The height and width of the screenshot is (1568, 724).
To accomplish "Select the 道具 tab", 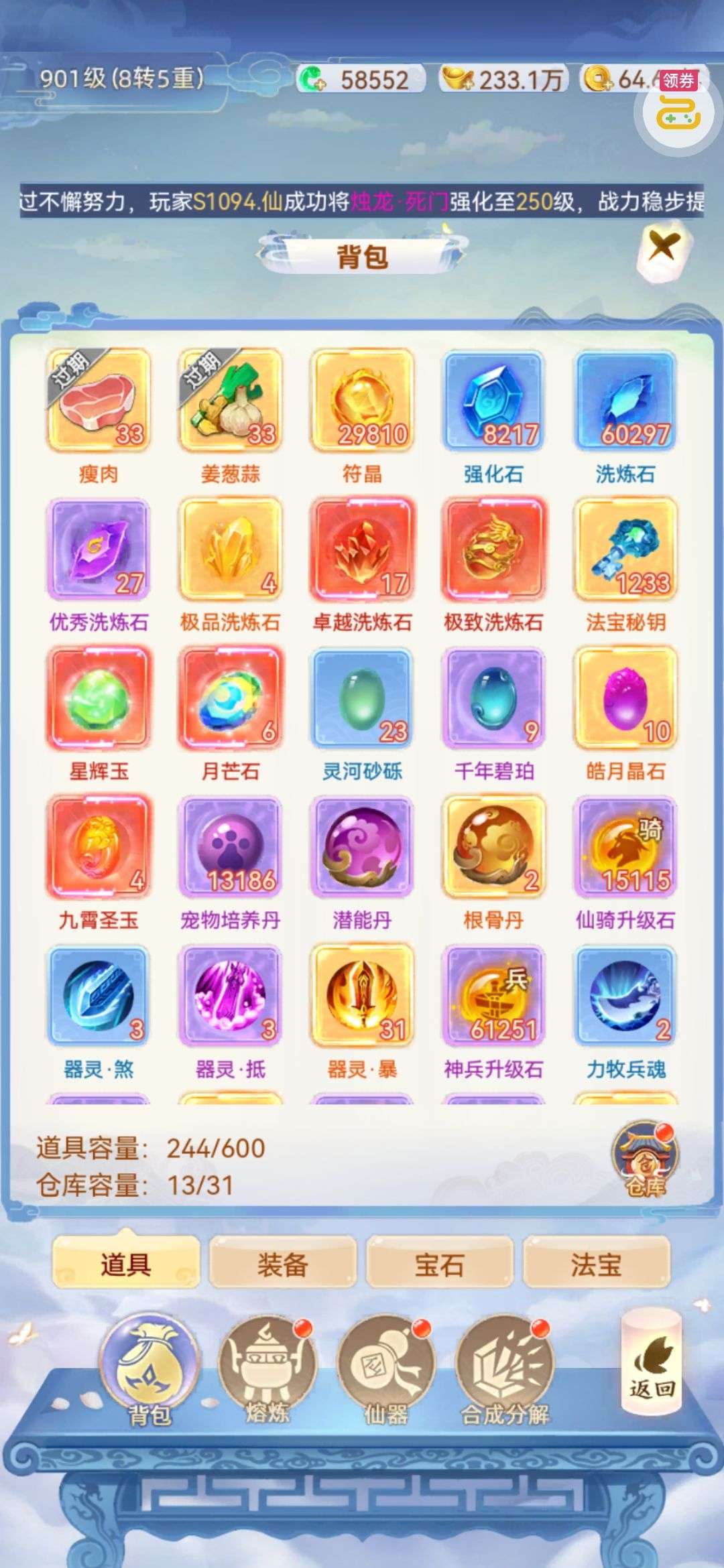I will click(x=126, y=1264).
